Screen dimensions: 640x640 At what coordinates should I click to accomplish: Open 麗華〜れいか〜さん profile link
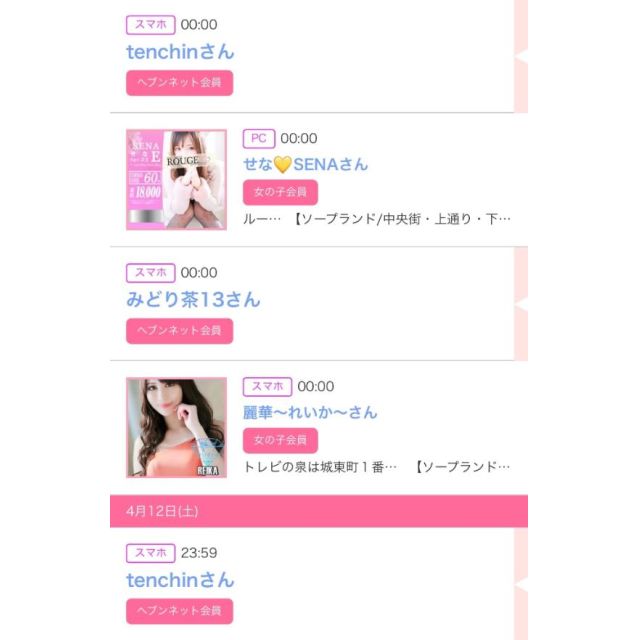(x=310, y=412)
